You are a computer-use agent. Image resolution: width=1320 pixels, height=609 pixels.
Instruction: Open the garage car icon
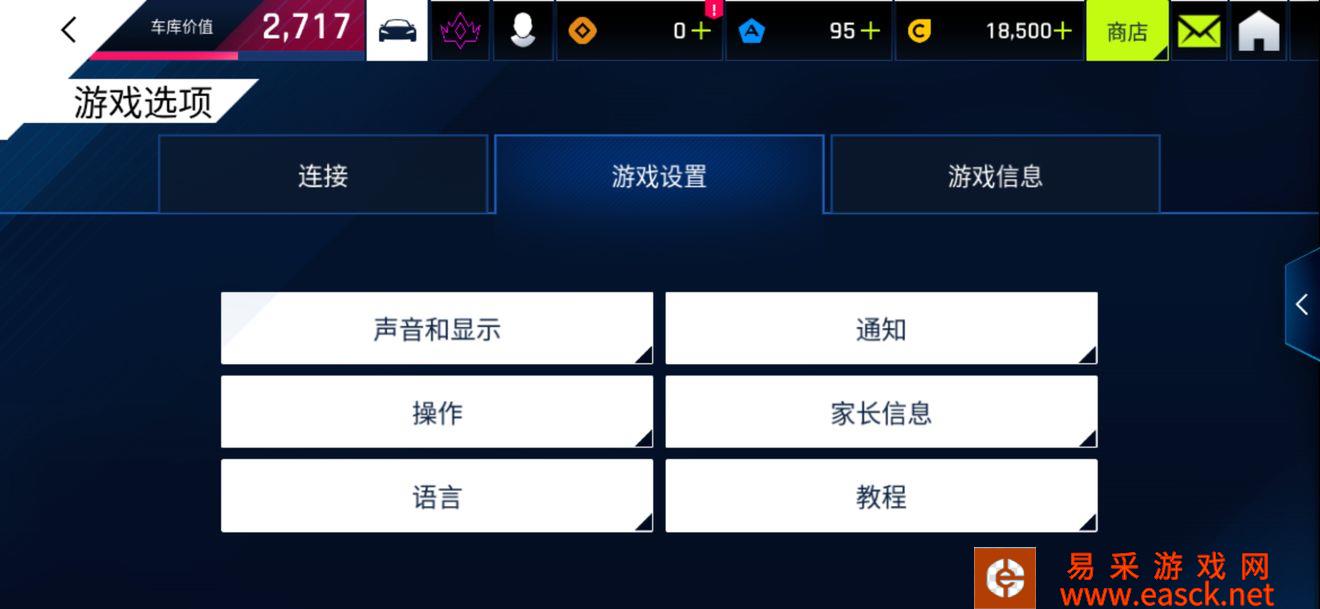[397, 31]
